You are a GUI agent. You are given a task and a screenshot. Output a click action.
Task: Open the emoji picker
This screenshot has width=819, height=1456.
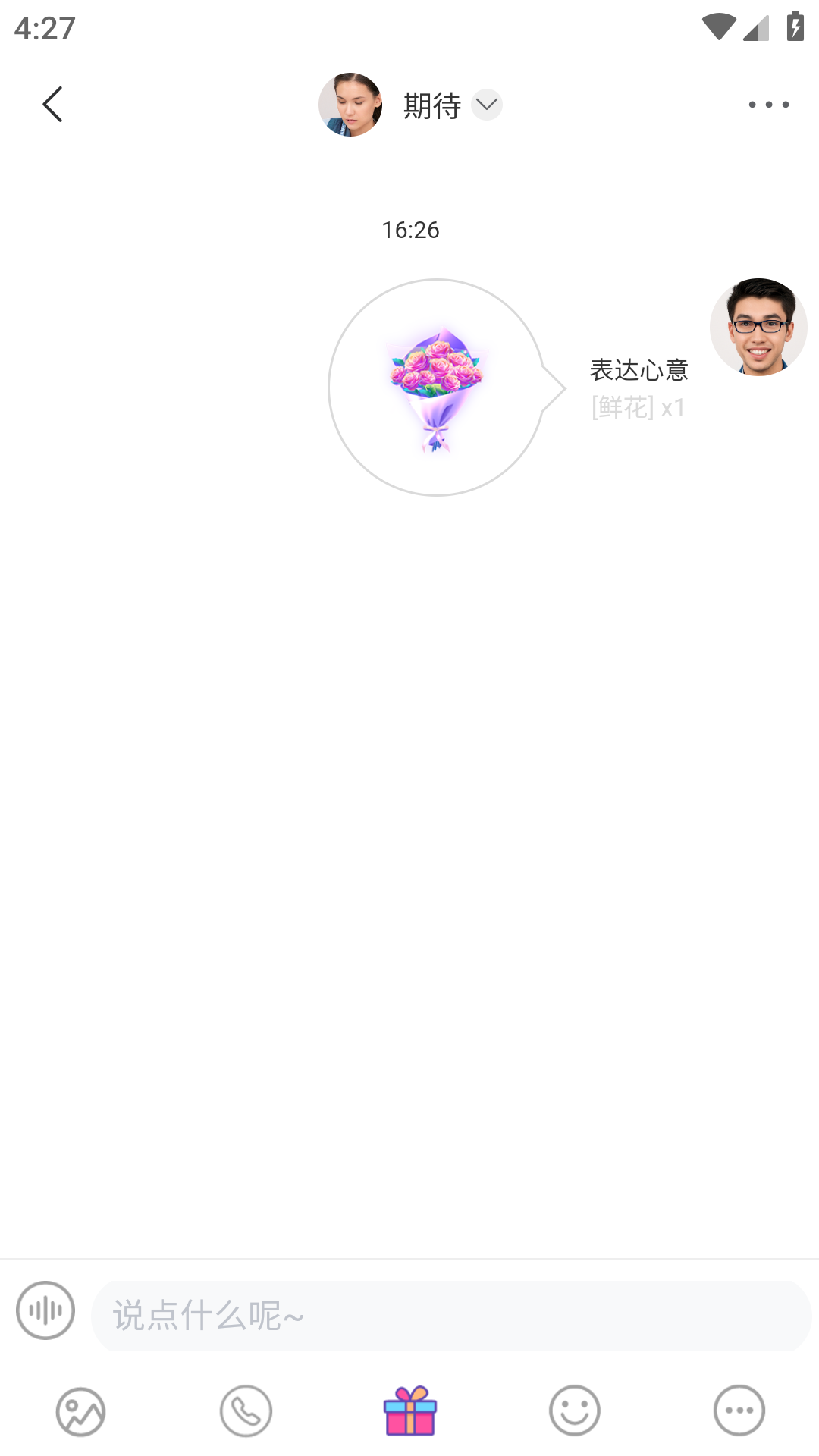click(x=574, y=1410)
